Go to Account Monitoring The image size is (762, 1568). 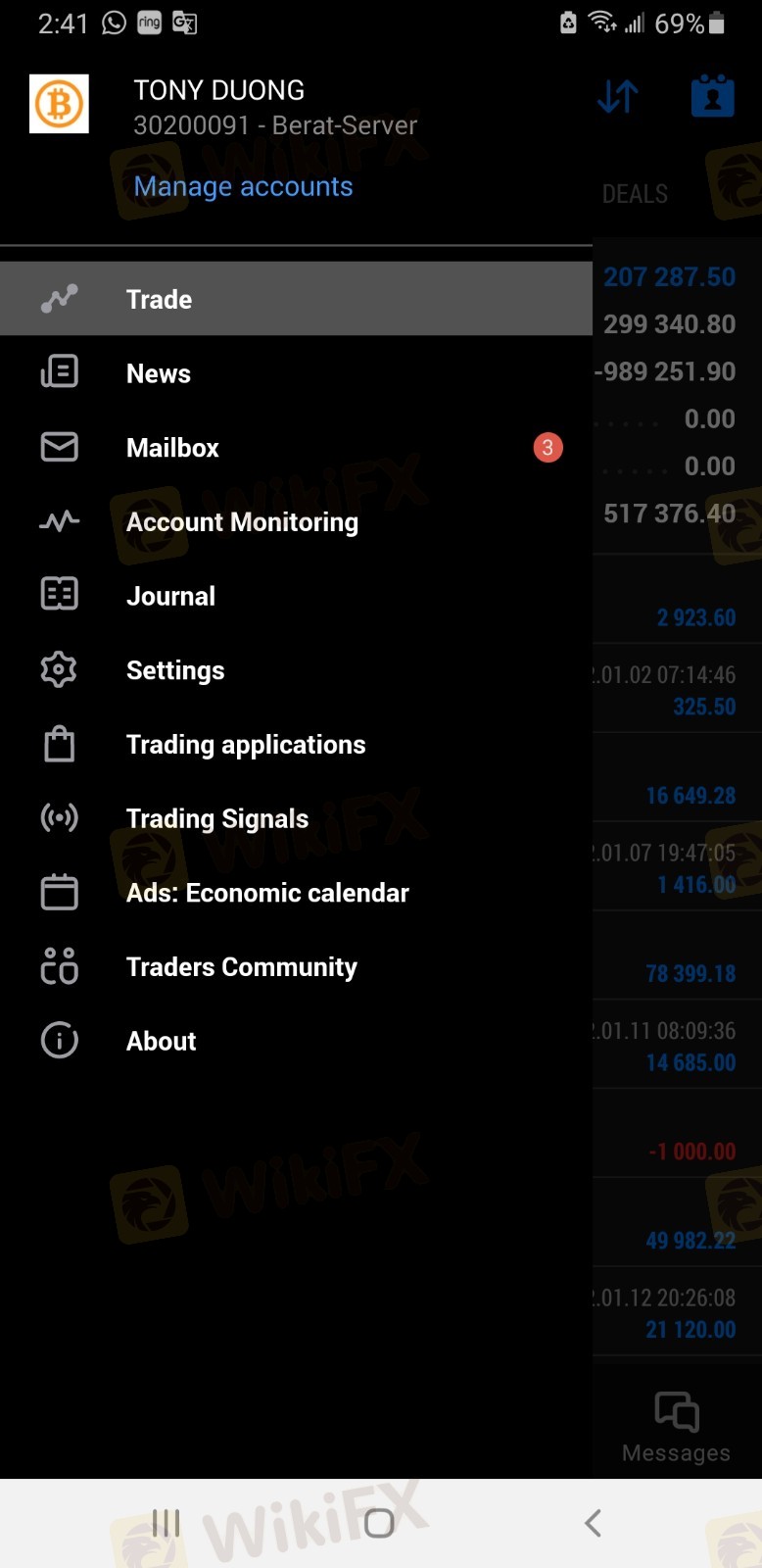coord(296,522)
